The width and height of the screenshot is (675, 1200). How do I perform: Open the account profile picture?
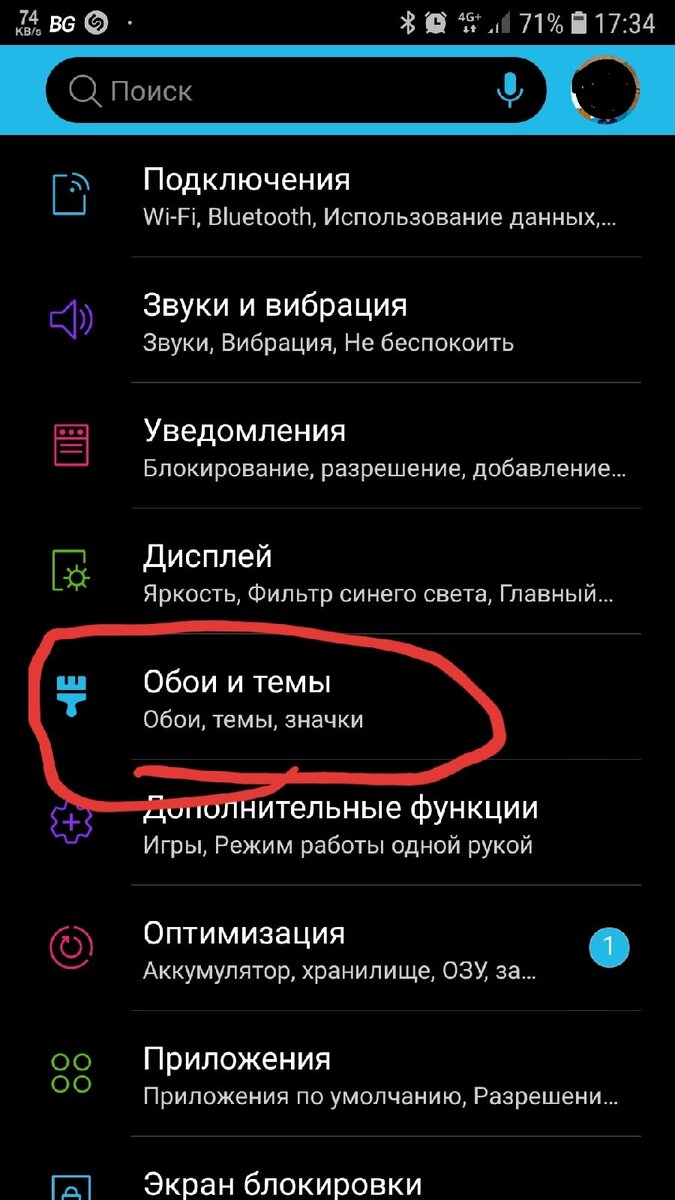(x=605, y=91)
